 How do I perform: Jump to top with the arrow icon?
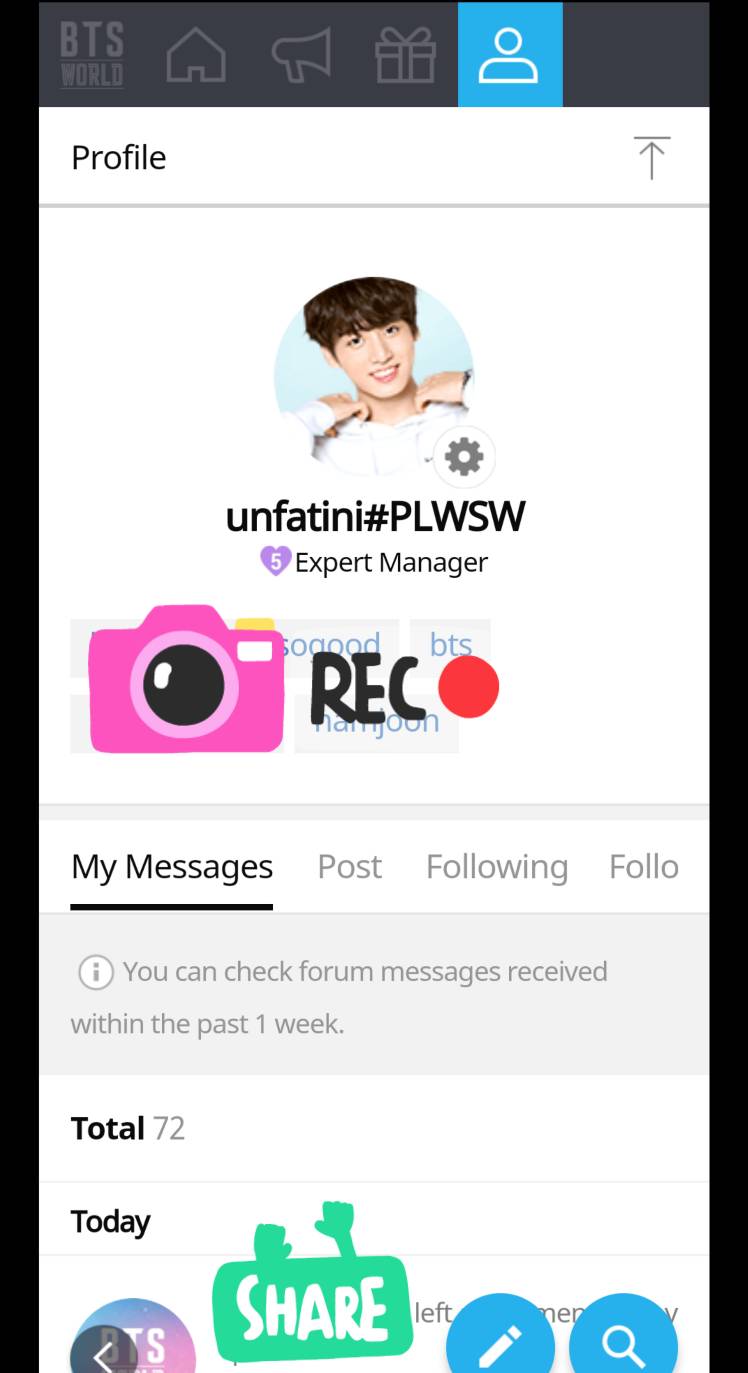point(651,158)
